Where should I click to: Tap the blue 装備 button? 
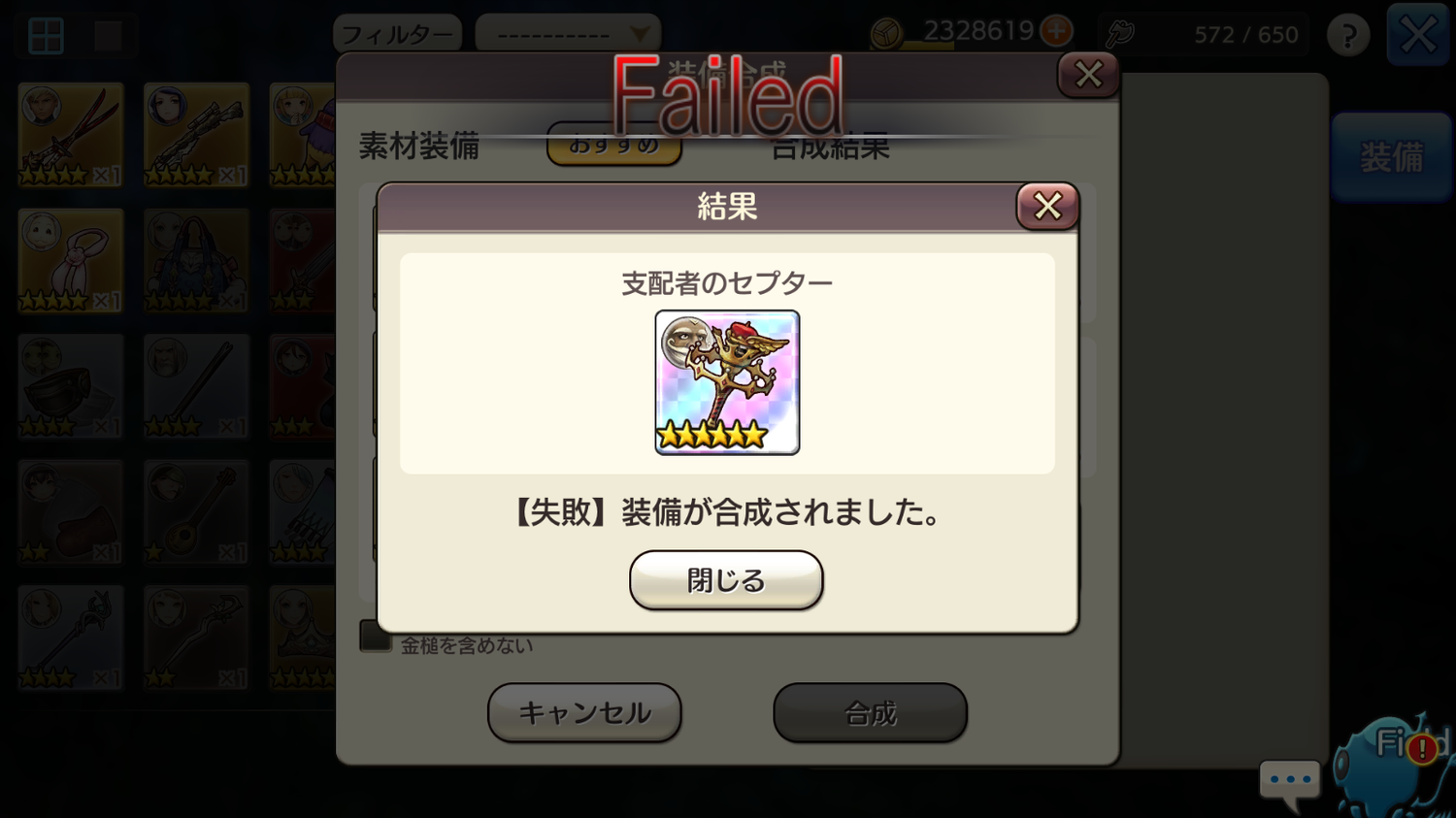(1391, 157)
